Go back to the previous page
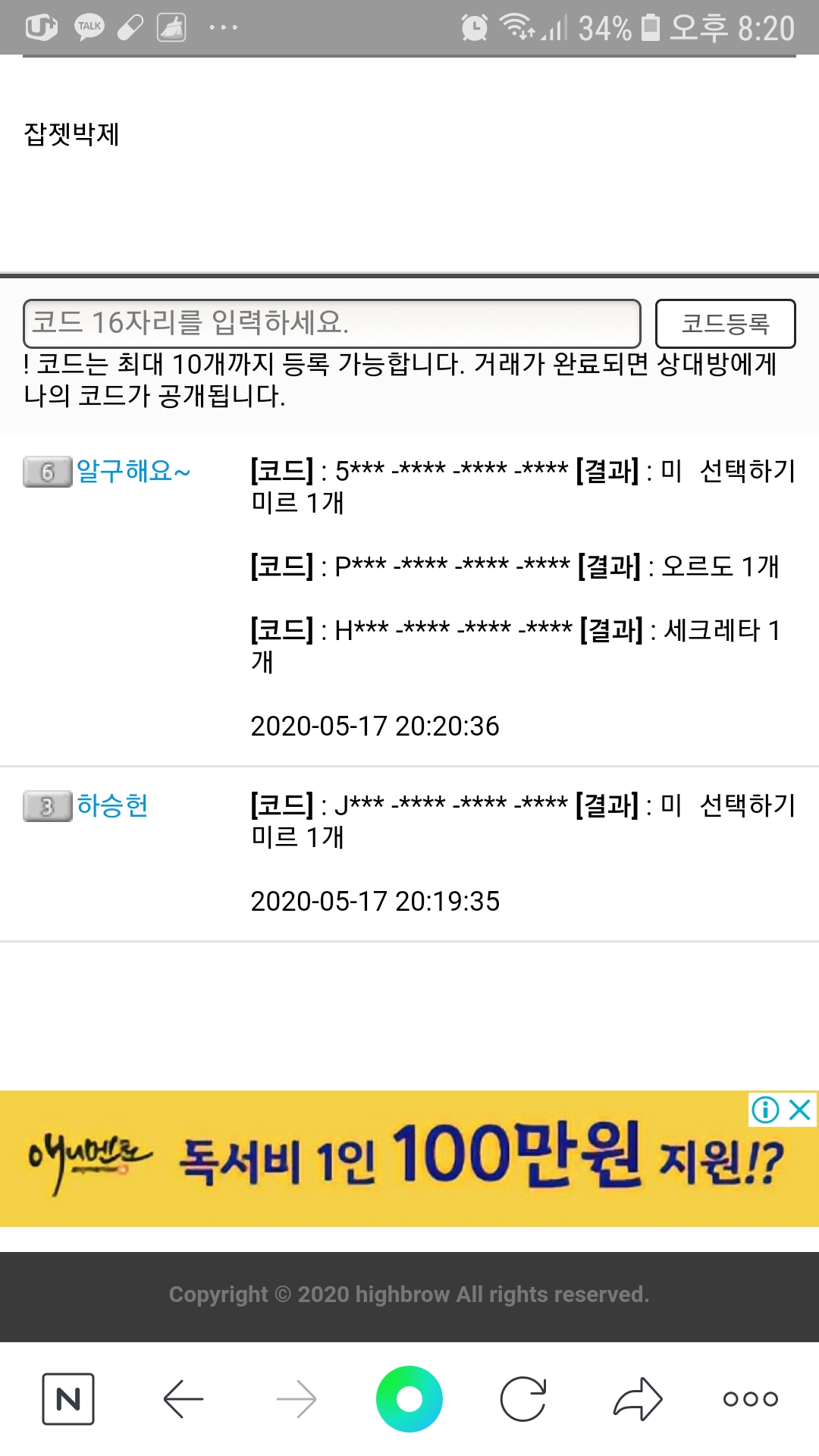The height and width of the screenshot is (1456, 819). click(183, 1399)
